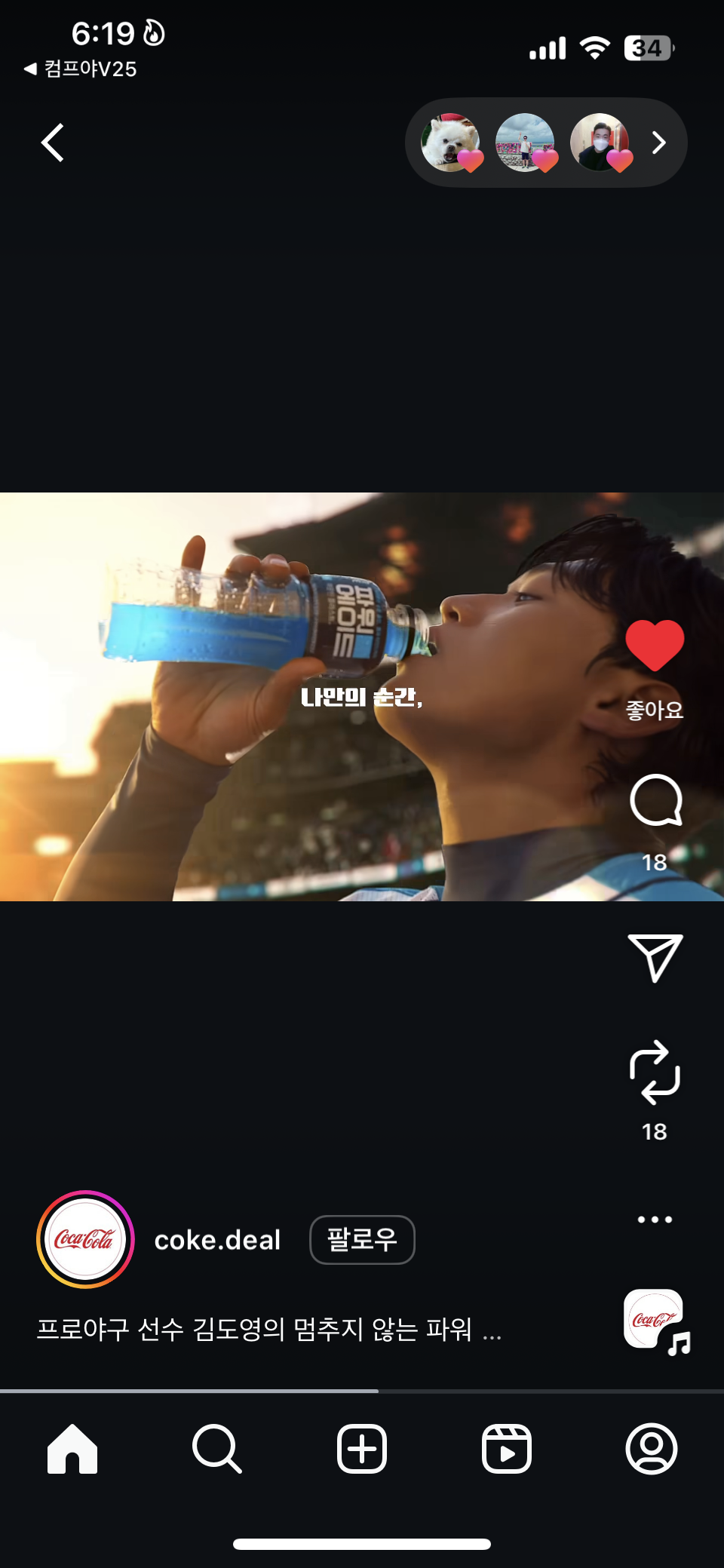
Task: Open your Profile tab
Action: click(x=652, y=1449)
